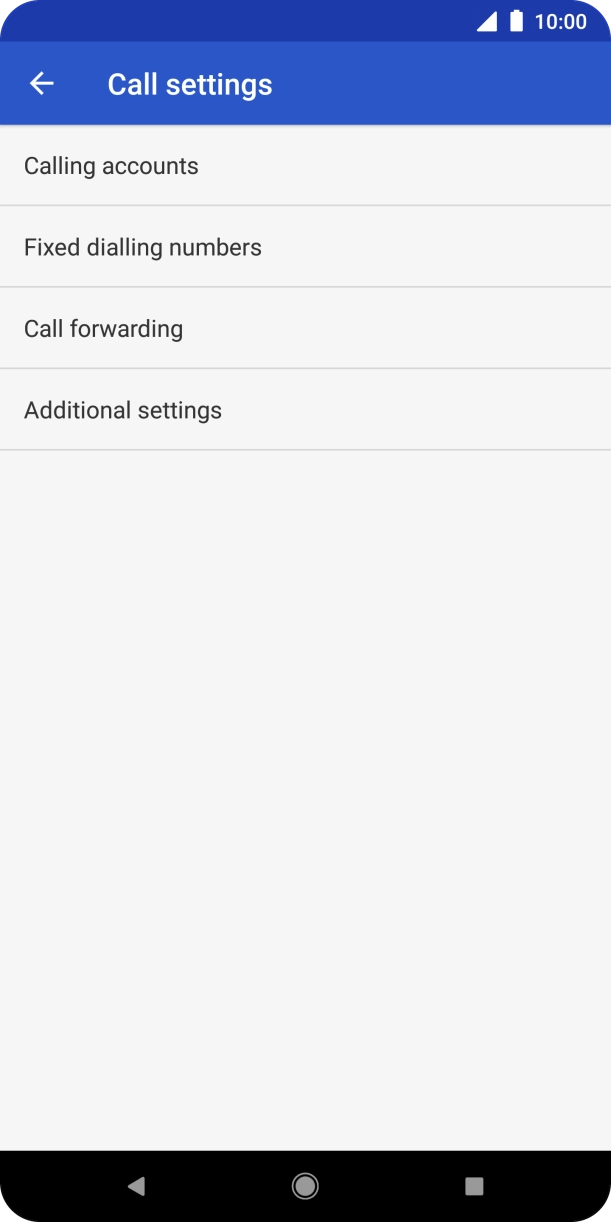
Task: Open Additional settings
Action: click(305, 410)
